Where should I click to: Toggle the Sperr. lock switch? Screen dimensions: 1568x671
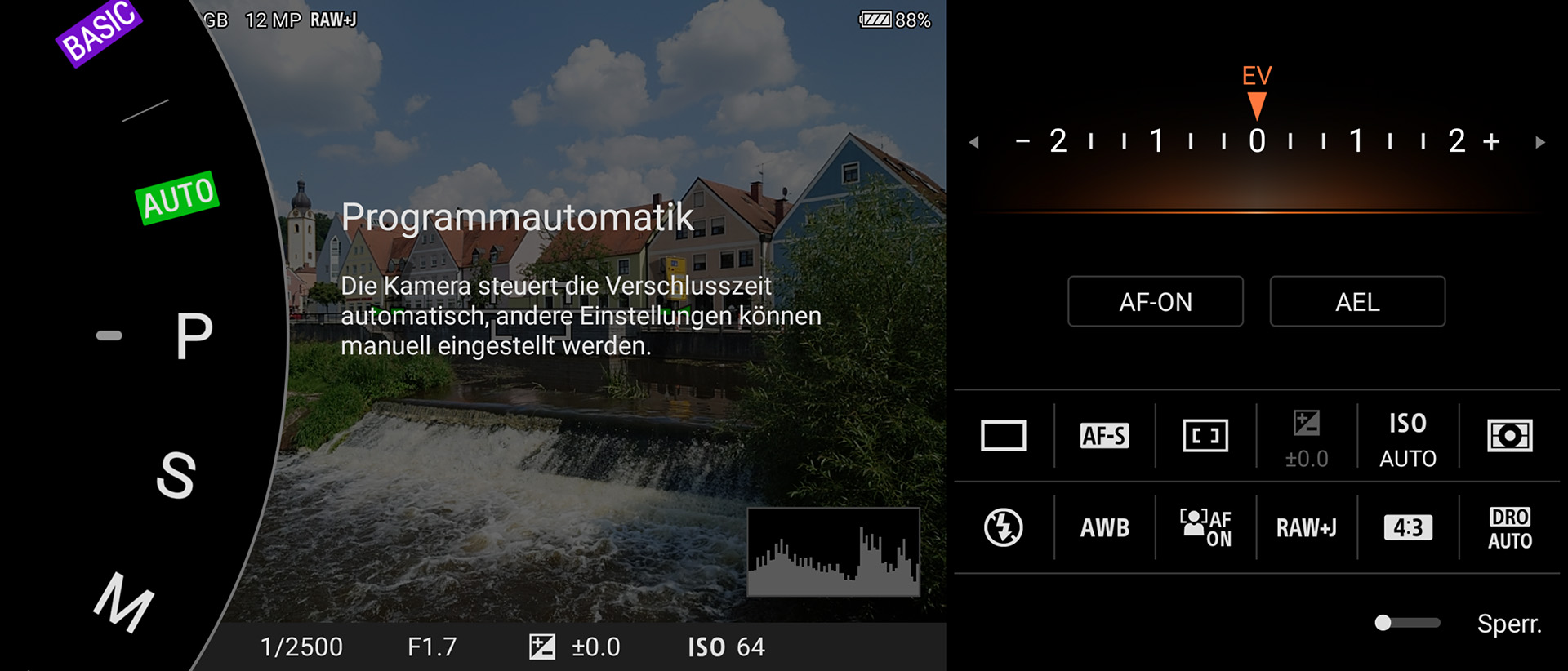tap(1407, 623)
